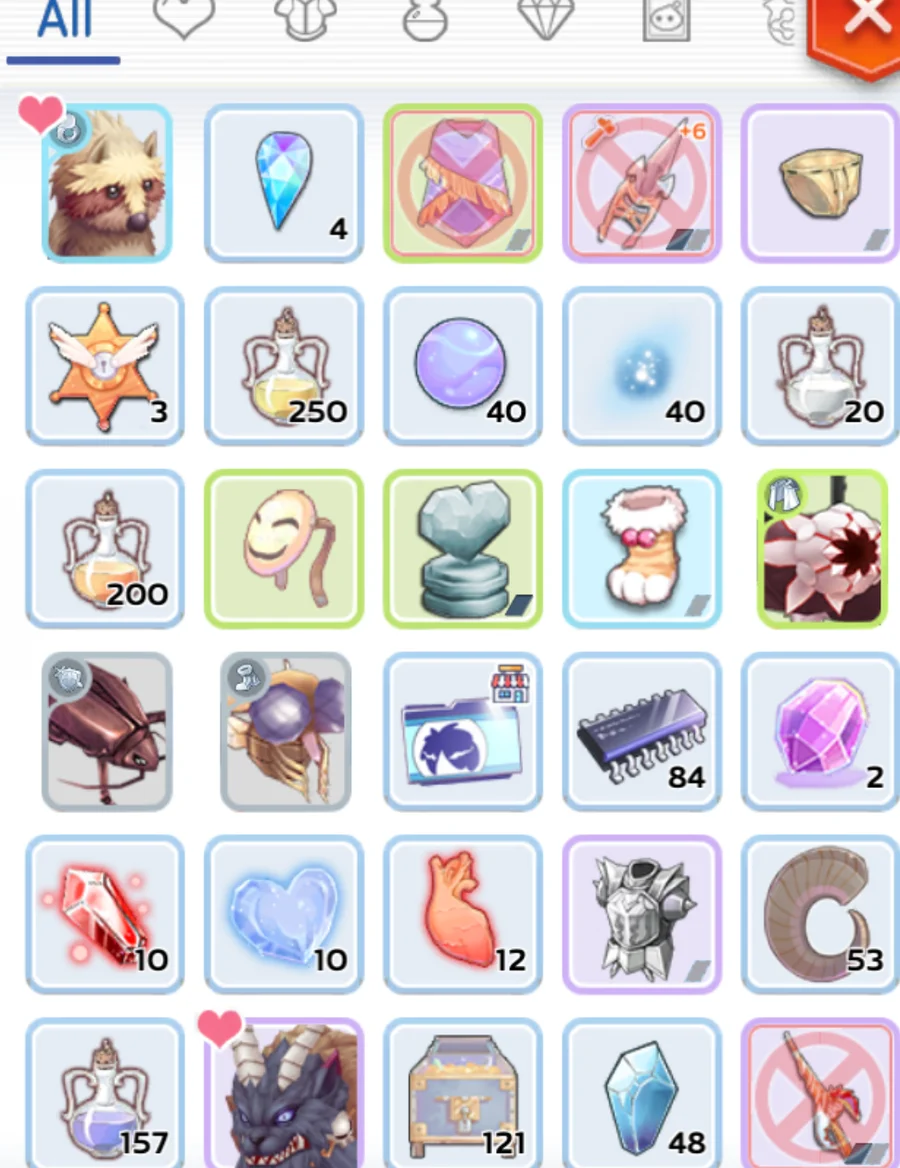The image size is (900, 1168).
Task: Select the yellow potion stack of 250
Action: pyautogui.click(x=284, y=366)
